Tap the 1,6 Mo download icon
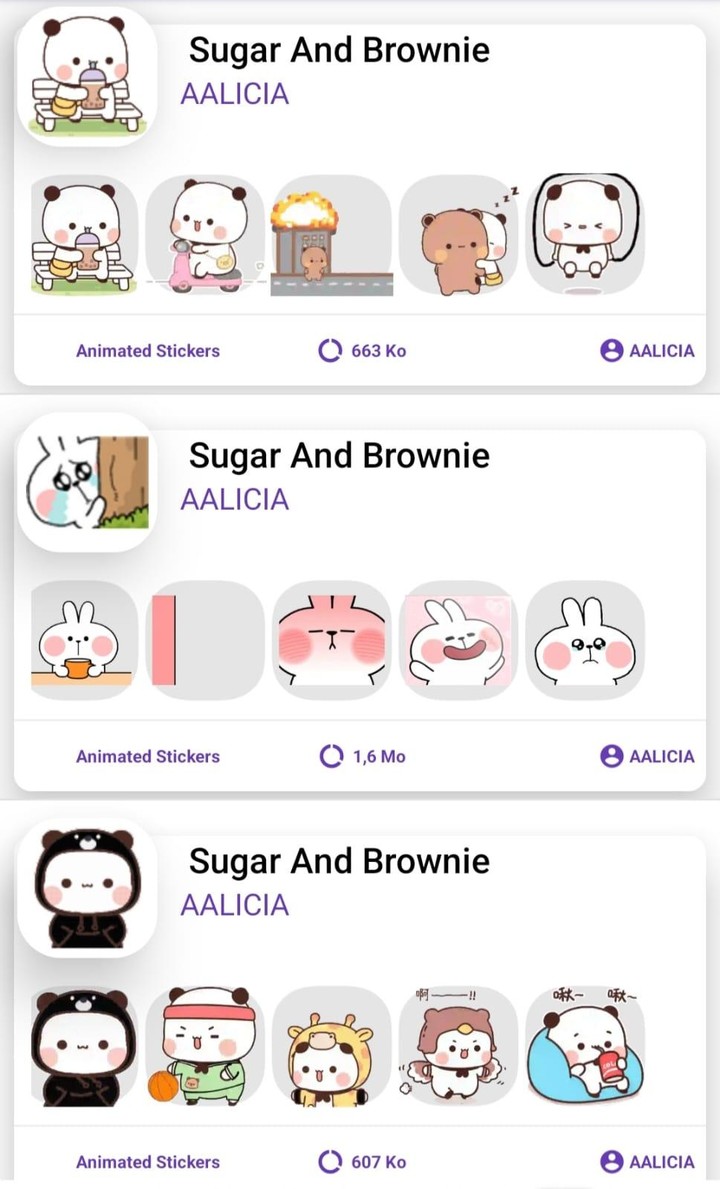Screen dimensions: 720x1189 pos(330,757)
